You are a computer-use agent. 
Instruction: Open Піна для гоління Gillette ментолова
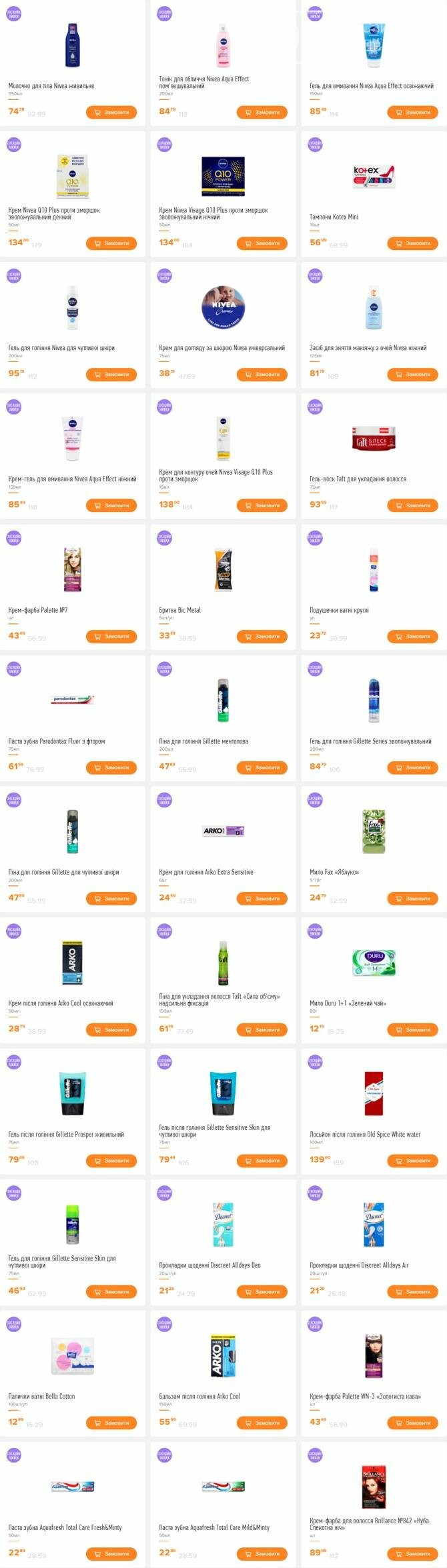[223, 701]
